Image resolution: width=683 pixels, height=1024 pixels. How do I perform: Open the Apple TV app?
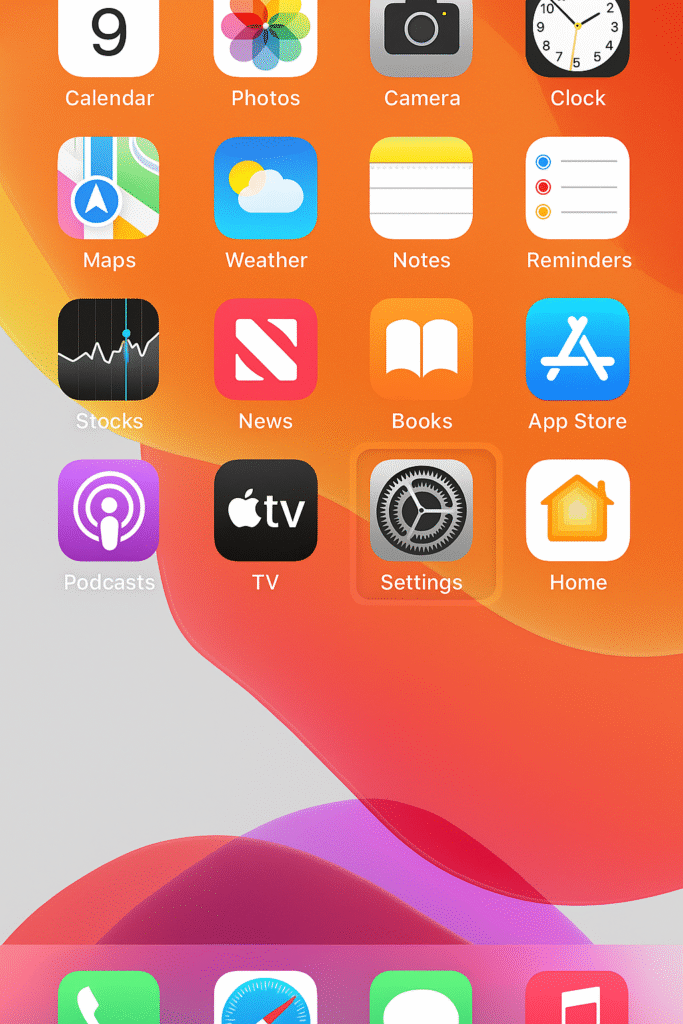[x=265, y=510]
